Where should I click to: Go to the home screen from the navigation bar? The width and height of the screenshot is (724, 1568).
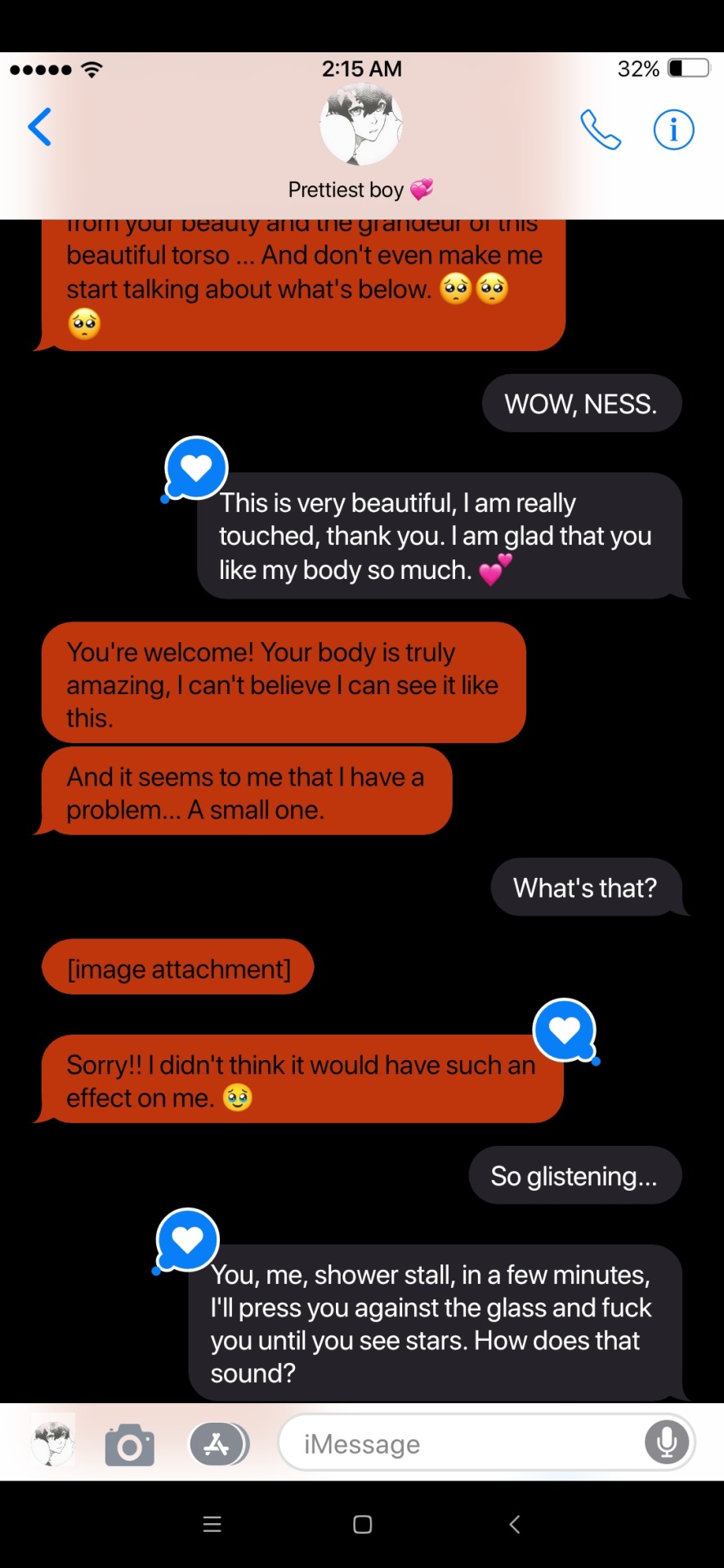tap(363, 1524)
